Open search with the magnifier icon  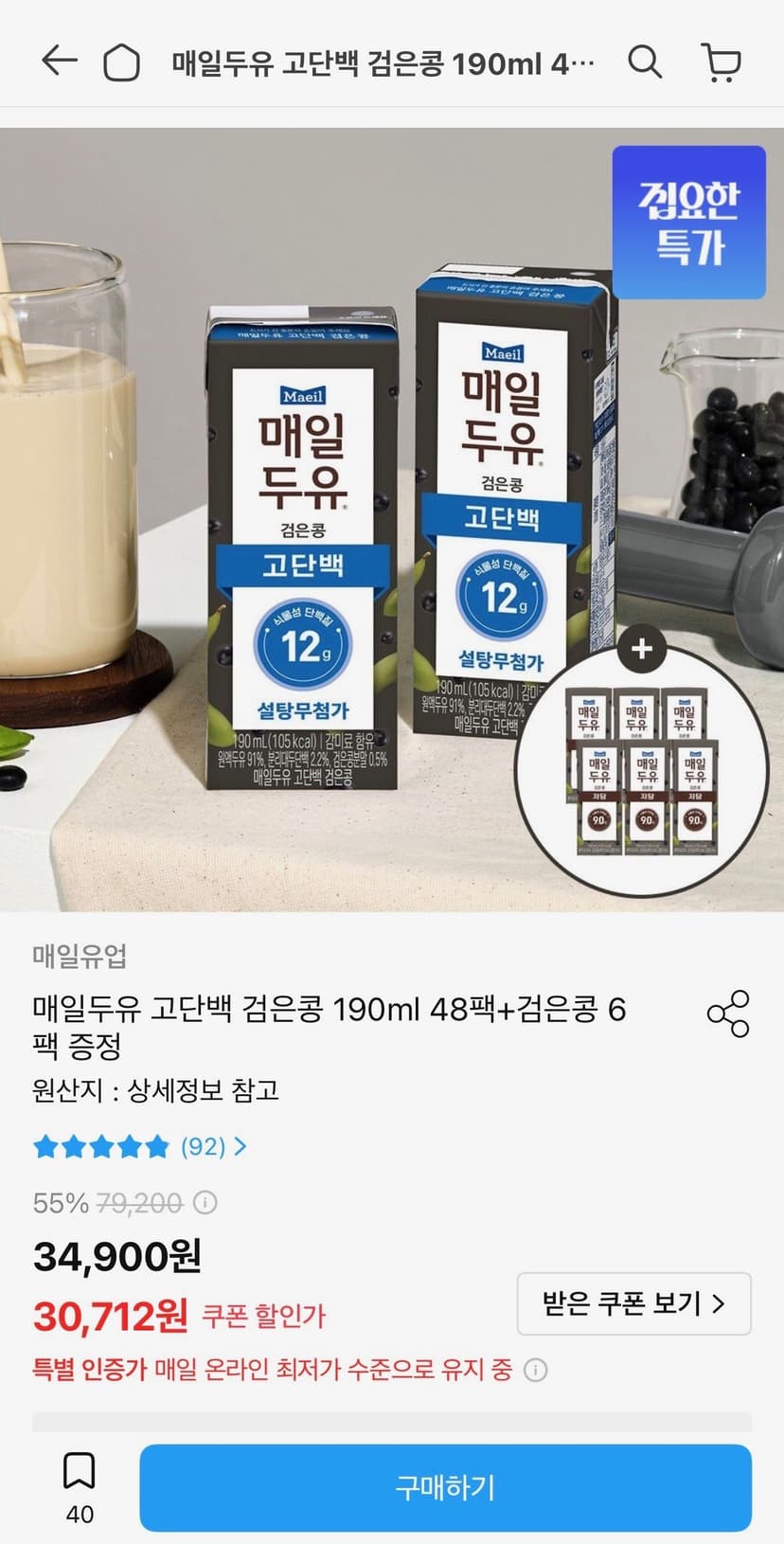tap(645, 63)
